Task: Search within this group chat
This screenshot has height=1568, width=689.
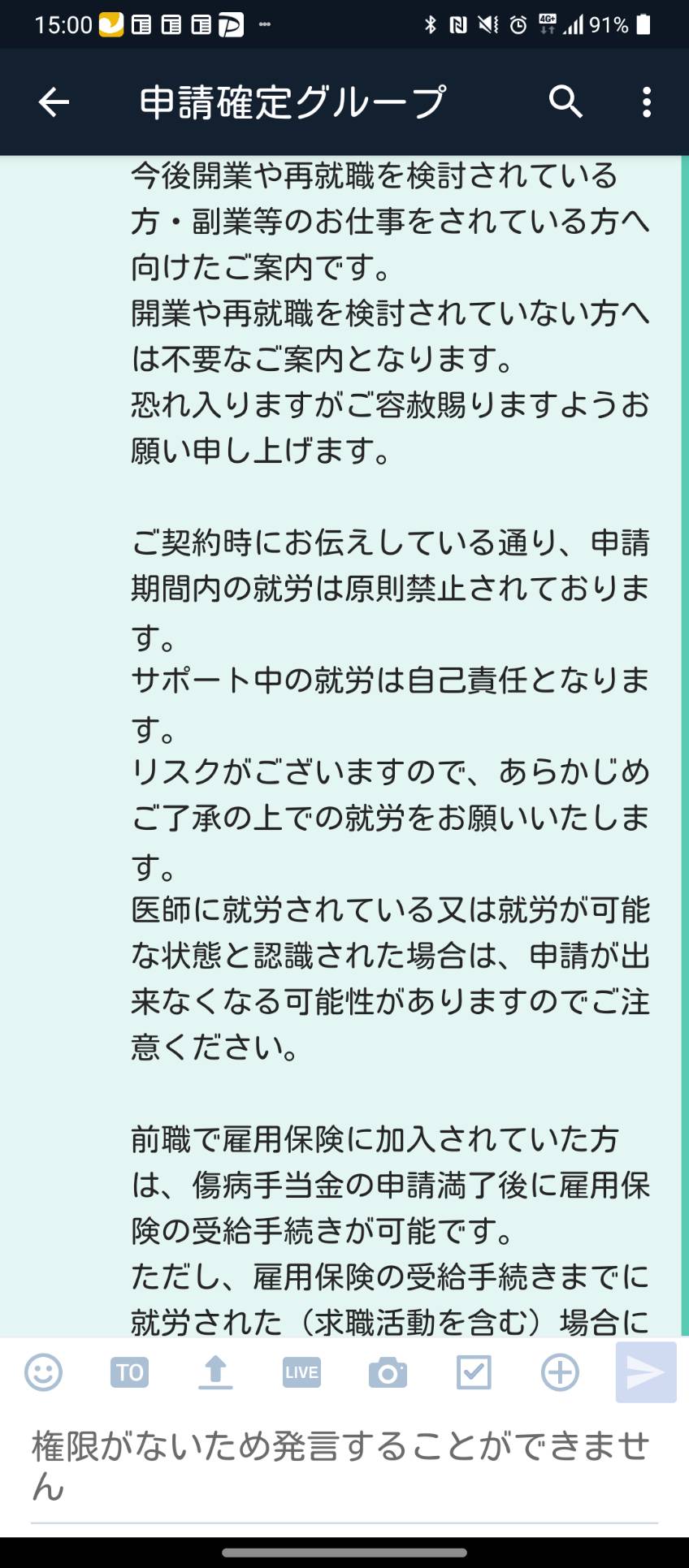Action: pyautogui.click(x=565, y=102)
